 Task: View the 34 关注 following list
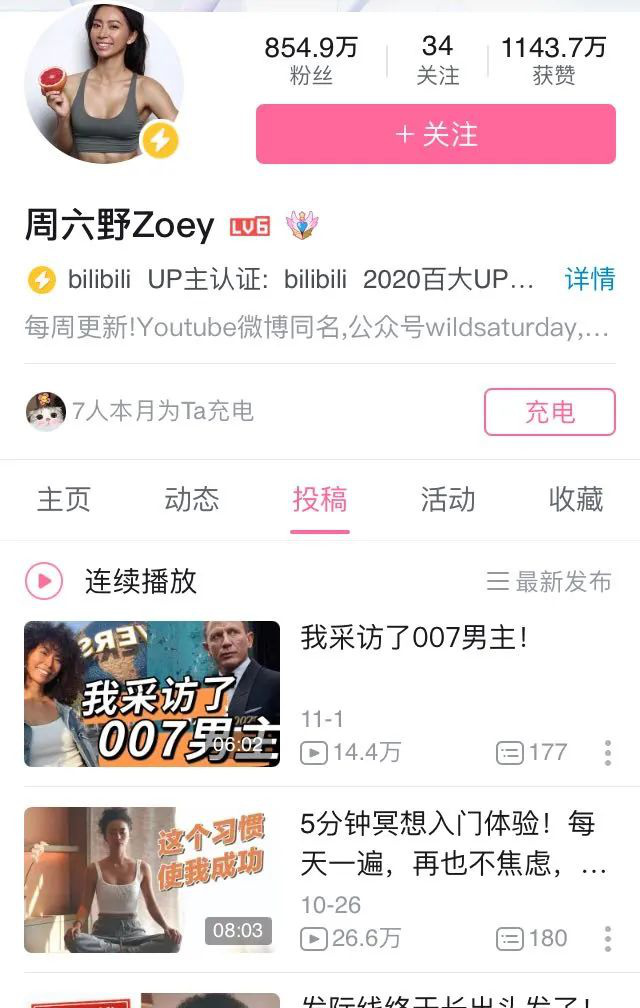pyautogui.click(x=437, y=60)
